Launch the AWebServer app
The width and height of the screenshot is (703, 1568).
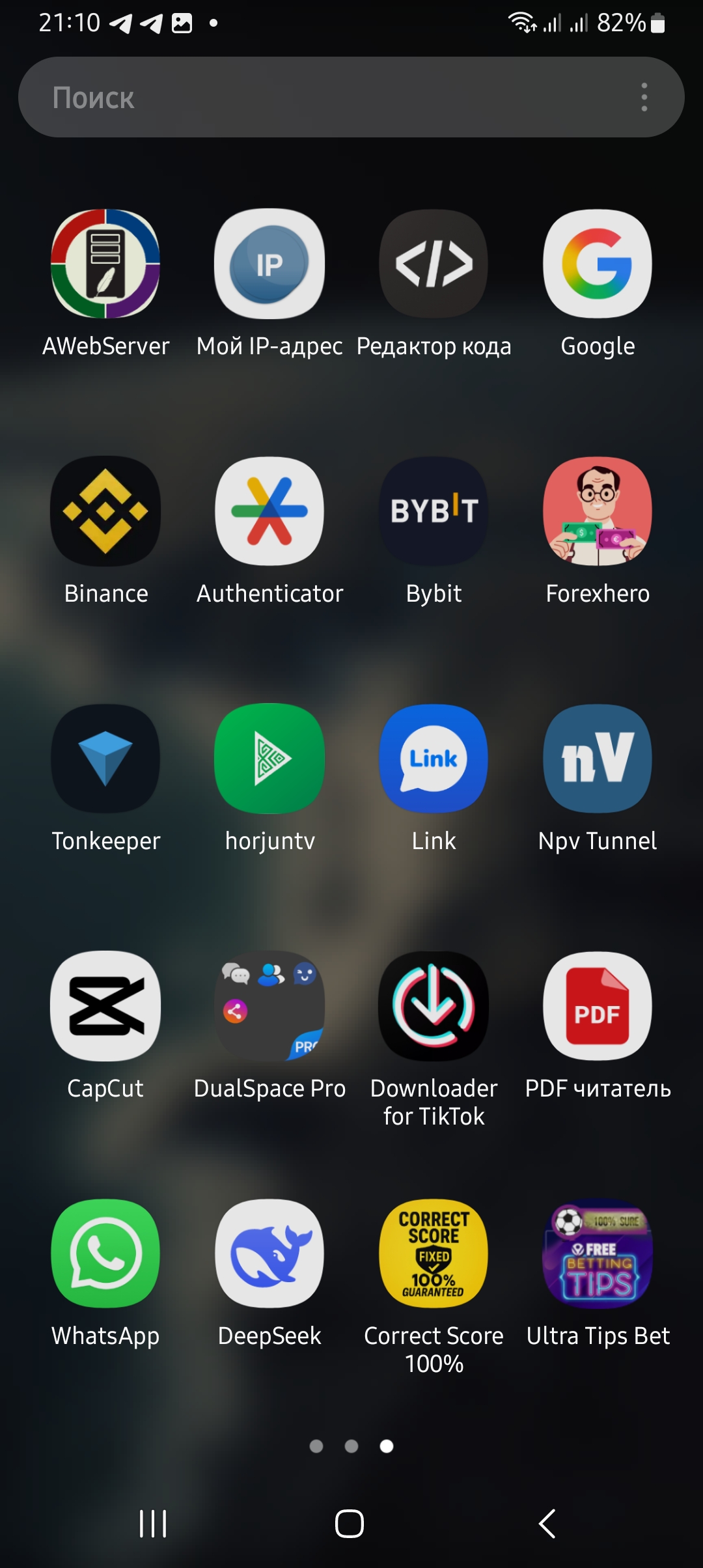click(x=105, y=264)
